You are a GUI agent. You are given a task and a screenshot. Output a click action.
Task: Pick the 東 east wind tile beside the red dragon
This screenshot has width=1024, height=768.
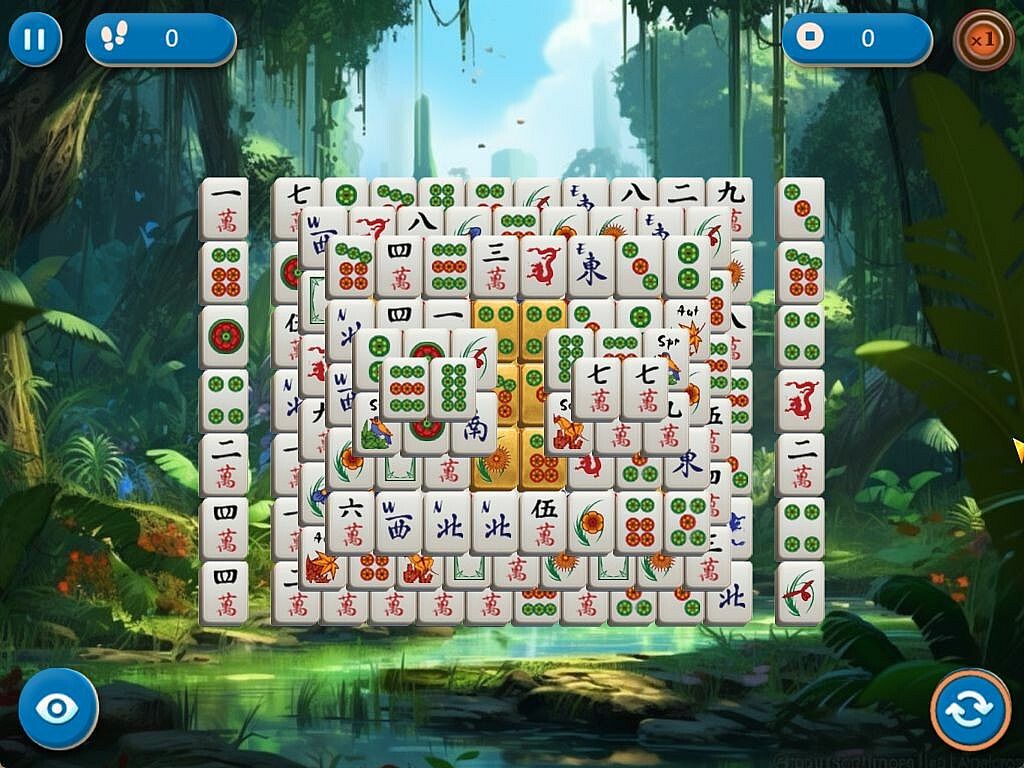point(591,266)
